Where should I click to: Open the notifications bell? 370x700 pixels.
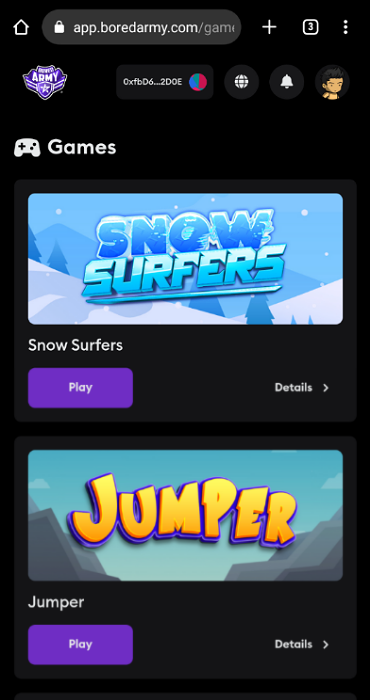[x=287, y=82]
